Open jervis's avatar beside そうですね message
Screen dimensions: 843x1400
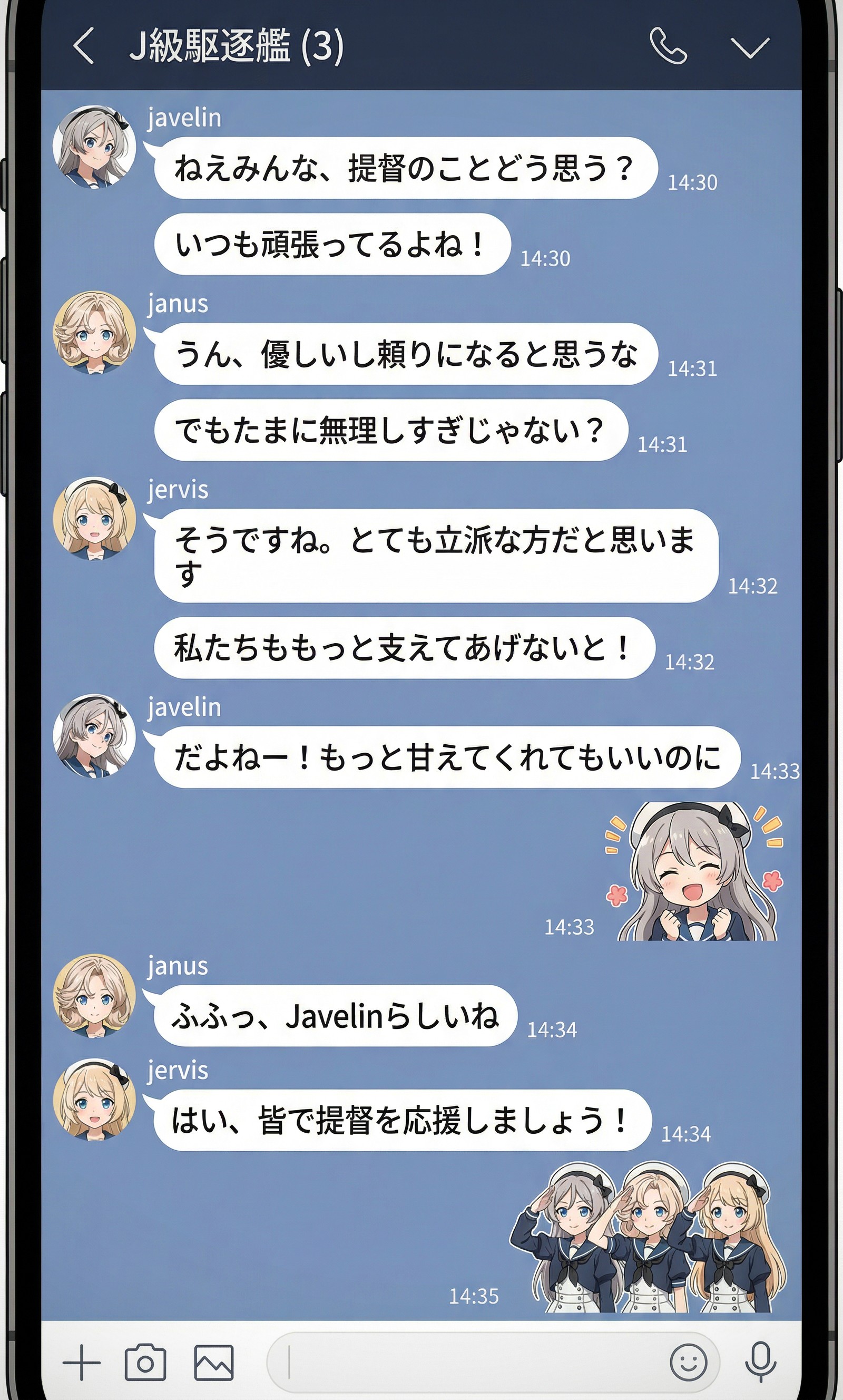pos(94,518)
